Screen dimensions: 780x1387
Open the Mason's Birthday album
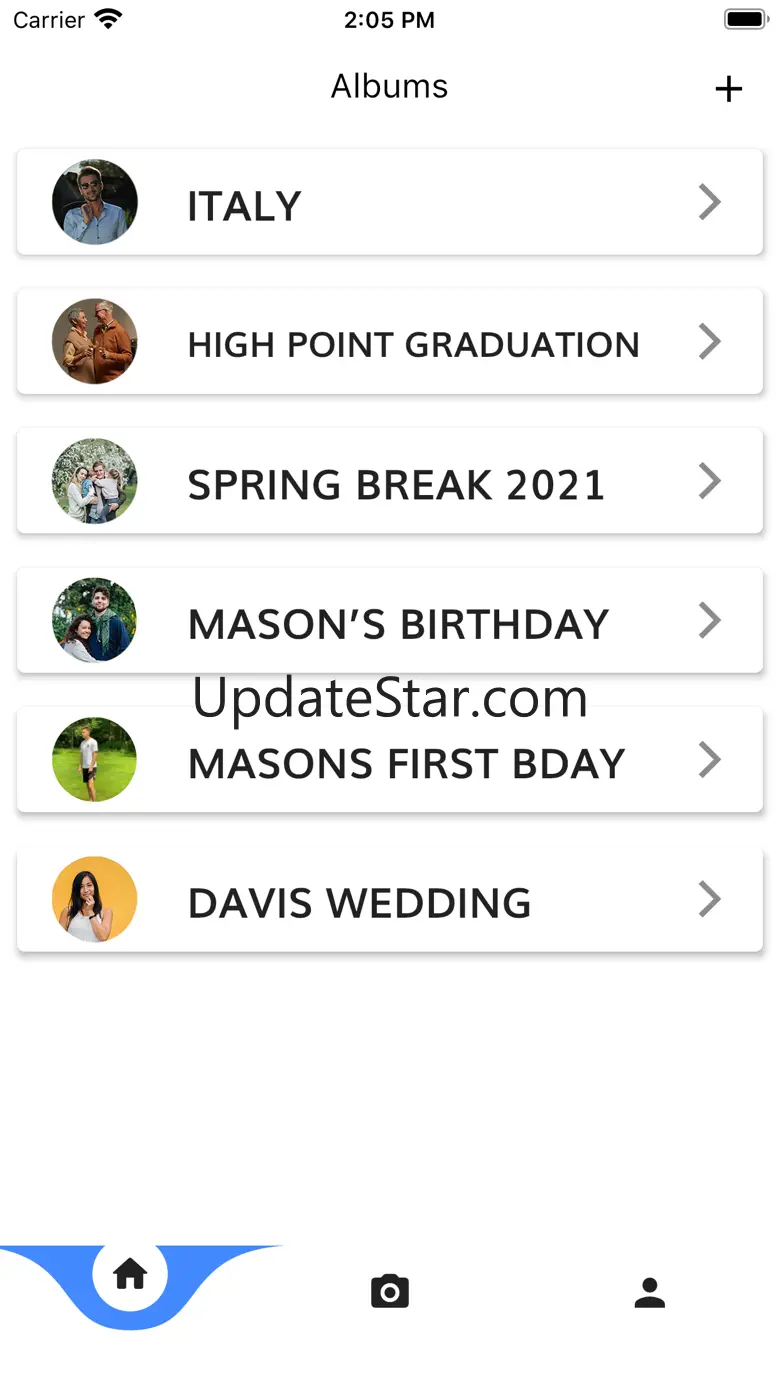click(390, 621)
